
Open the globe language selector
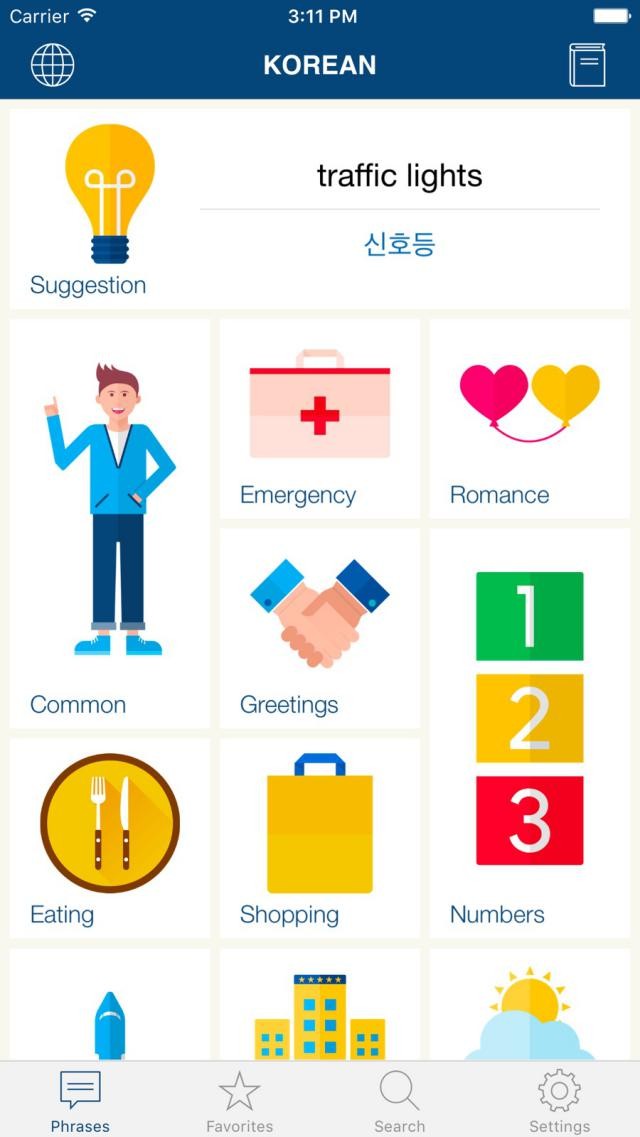[52, 65]
